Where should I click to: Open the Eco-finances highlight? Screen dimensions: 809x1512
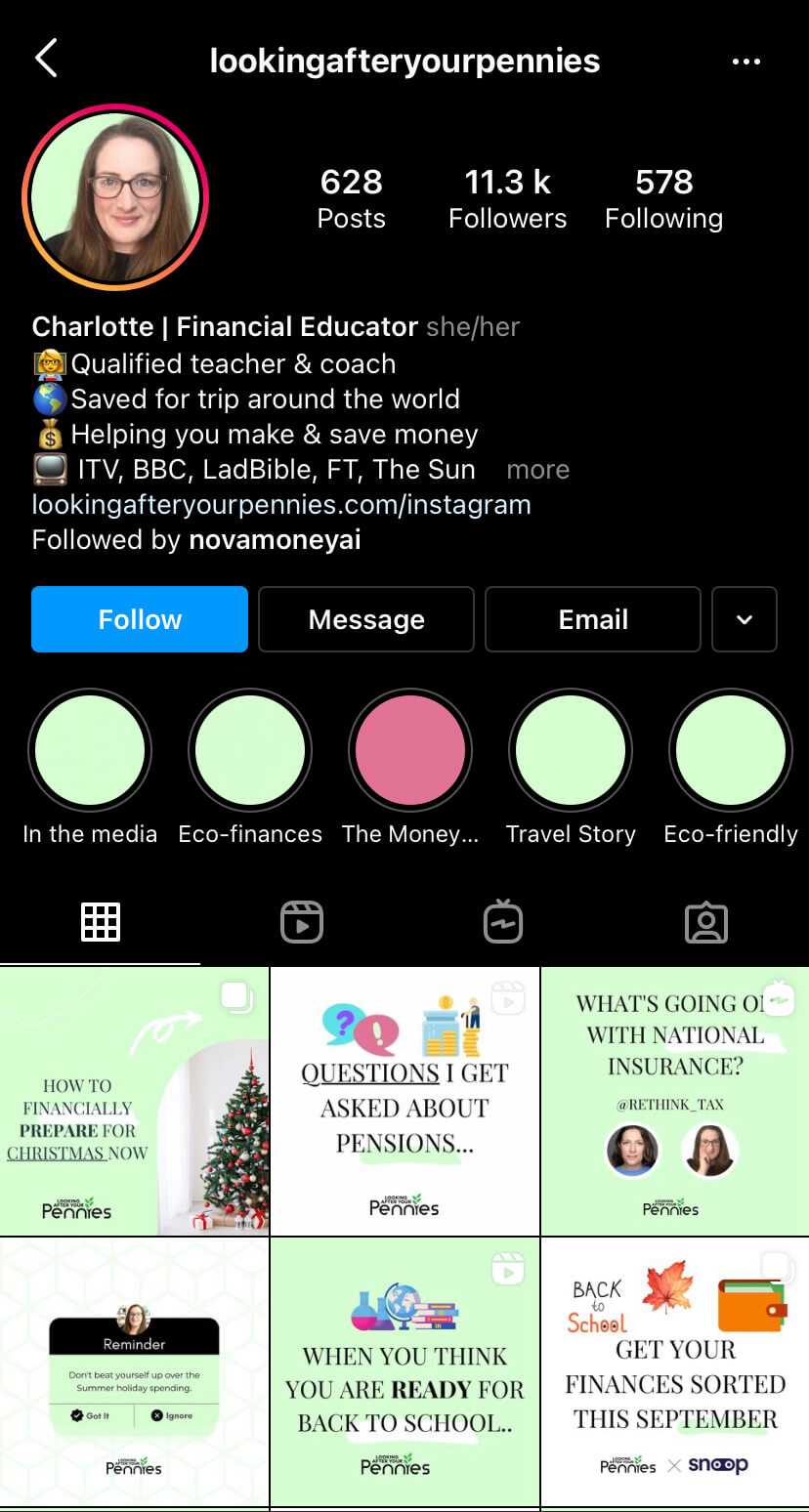[x=250, y=751]
